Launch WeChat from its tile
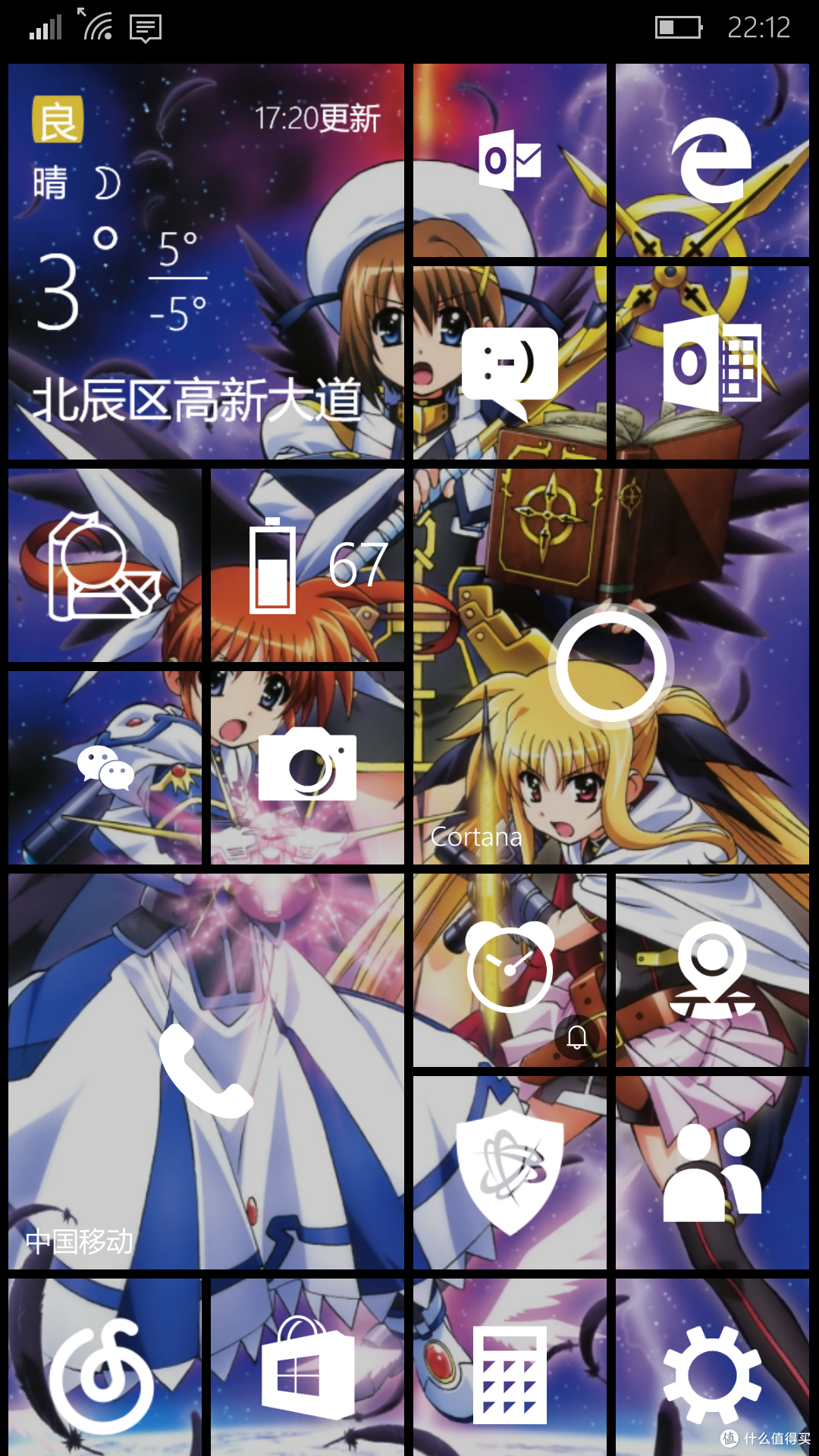 coord(105,768)
